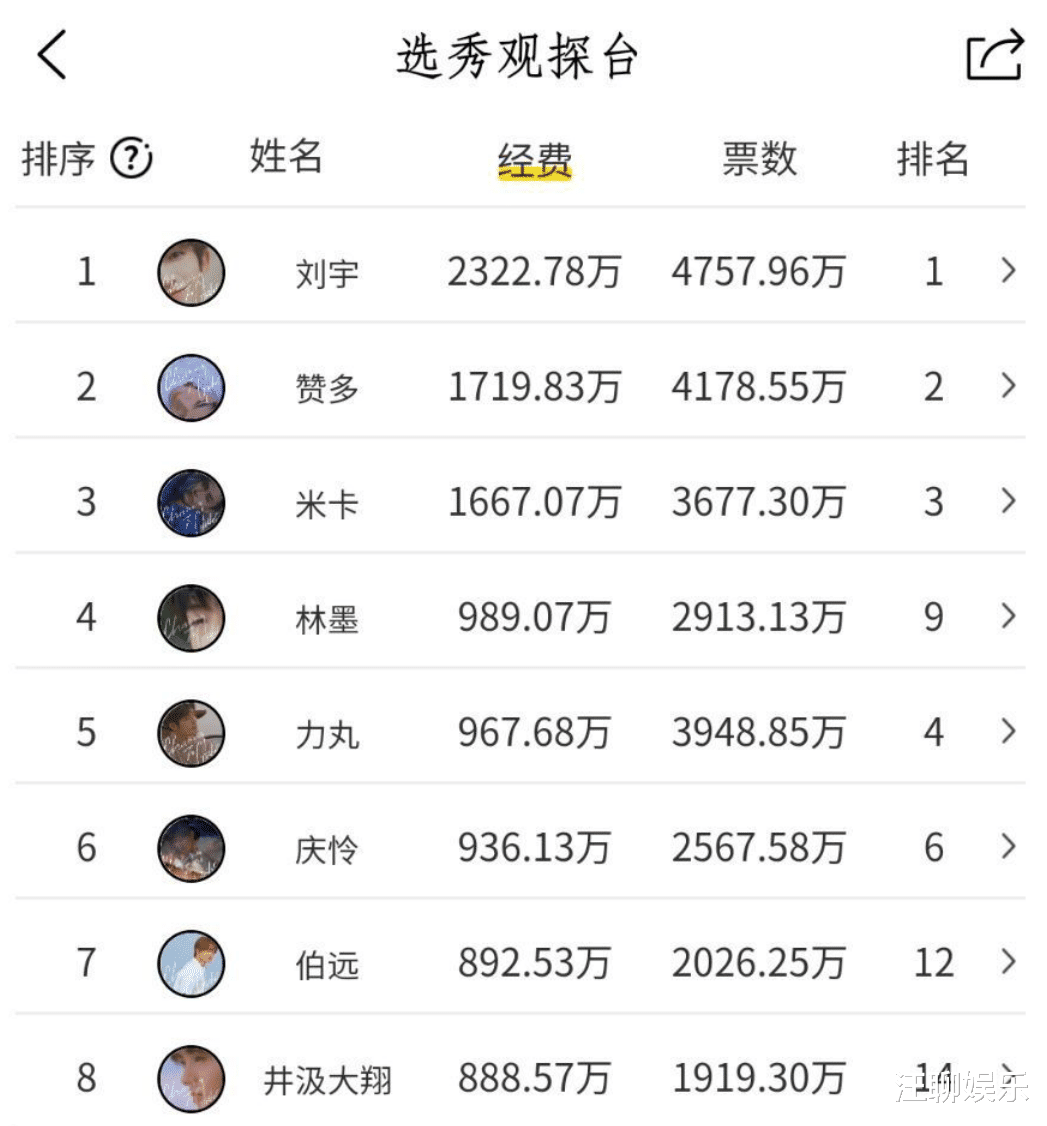Tap 米卡's profile avatar
The height and width of the screenshot is (1126, 1047).
click(x=191, y=502)
